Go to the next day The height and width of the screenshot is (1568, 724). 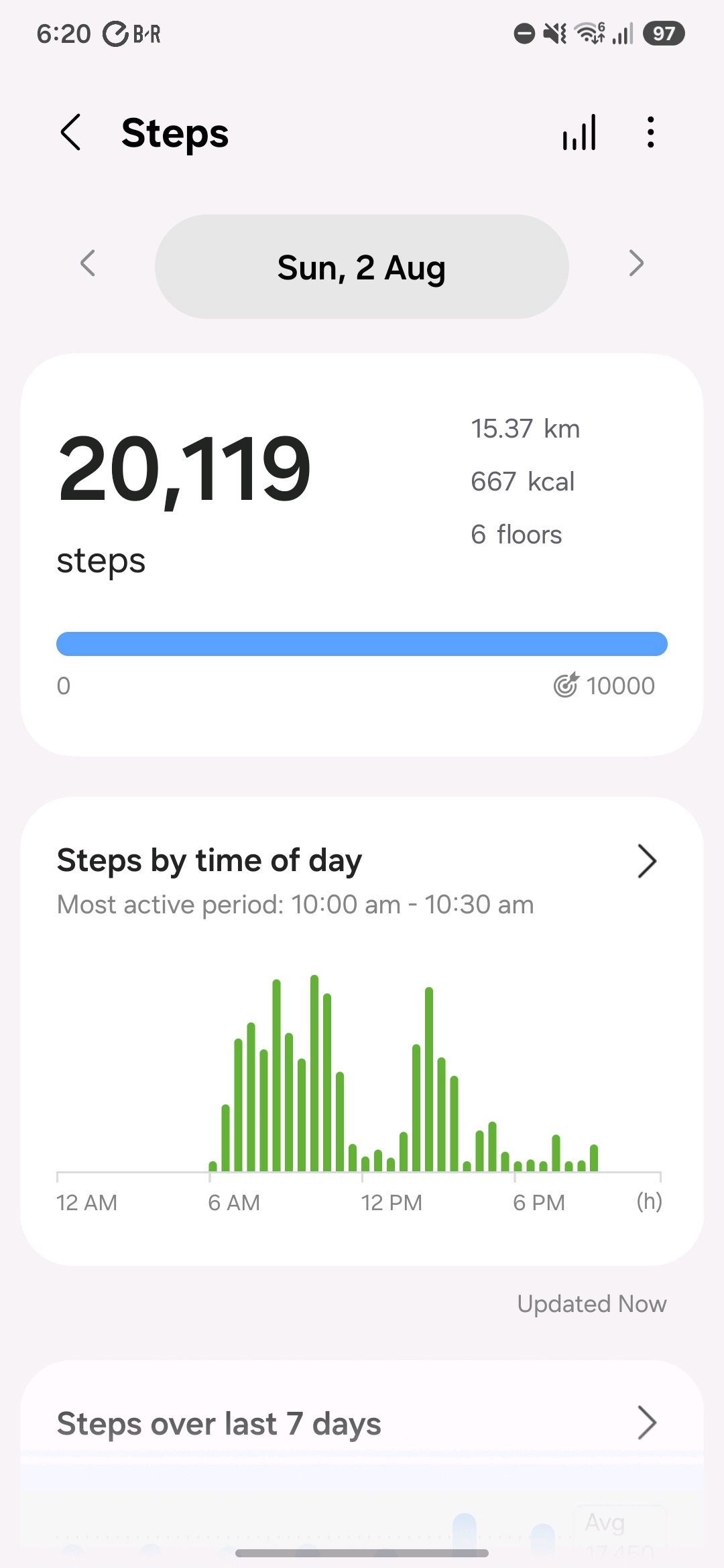click(636, 263)
